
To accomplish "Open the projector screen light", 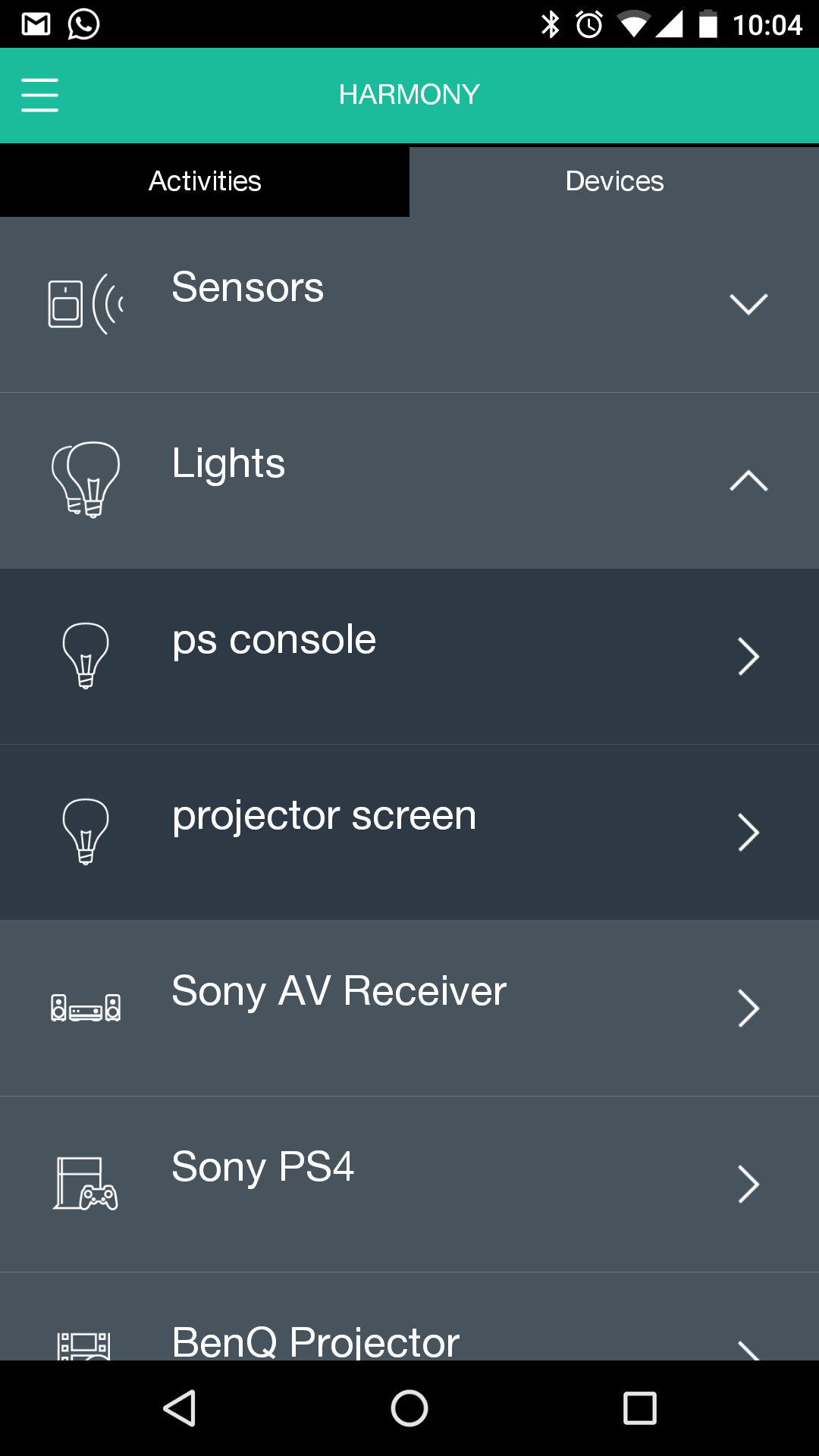I will tap(409, 833).
